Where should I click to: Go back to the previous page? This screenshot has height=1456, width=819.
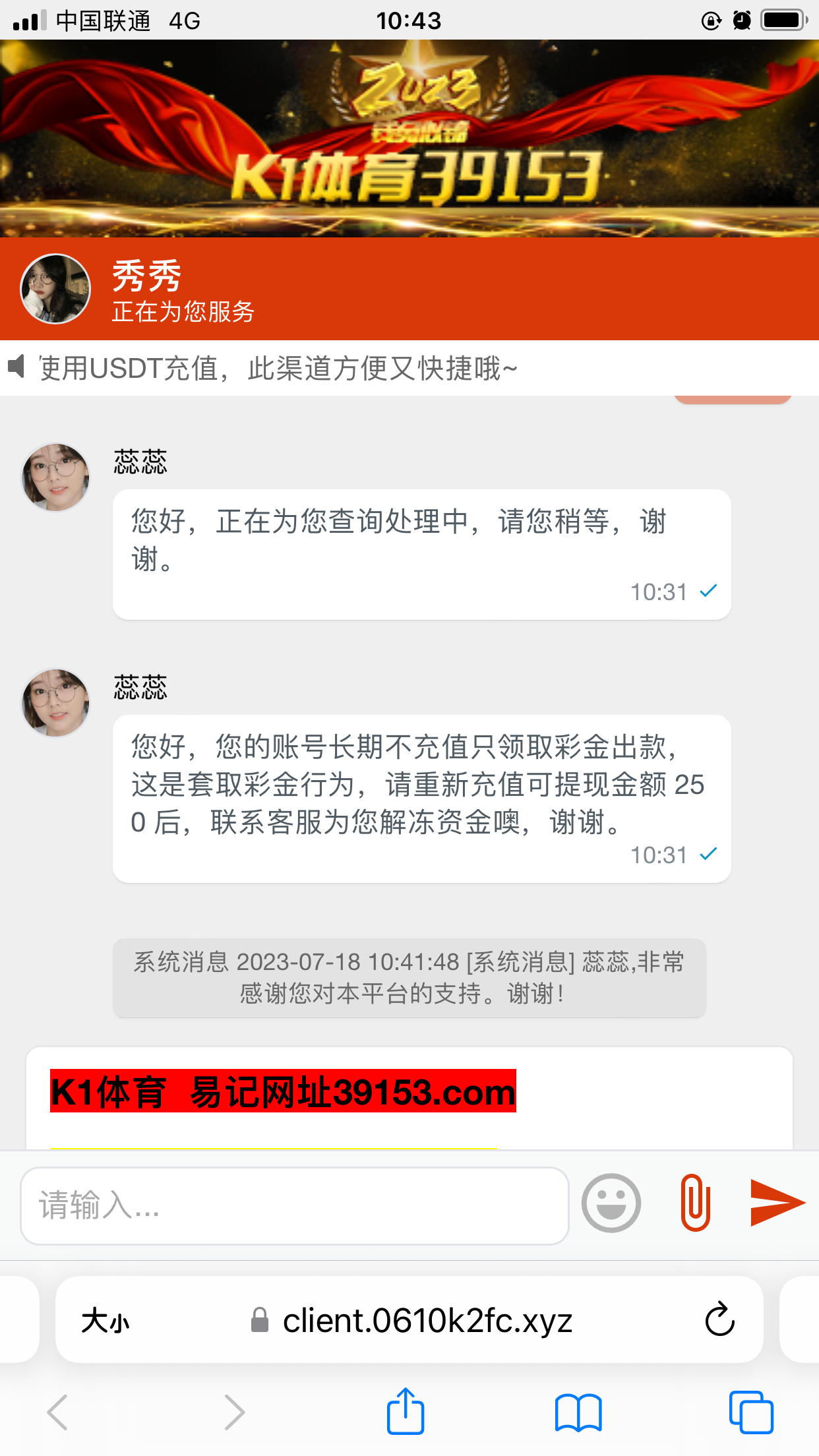coord(58,1412)
